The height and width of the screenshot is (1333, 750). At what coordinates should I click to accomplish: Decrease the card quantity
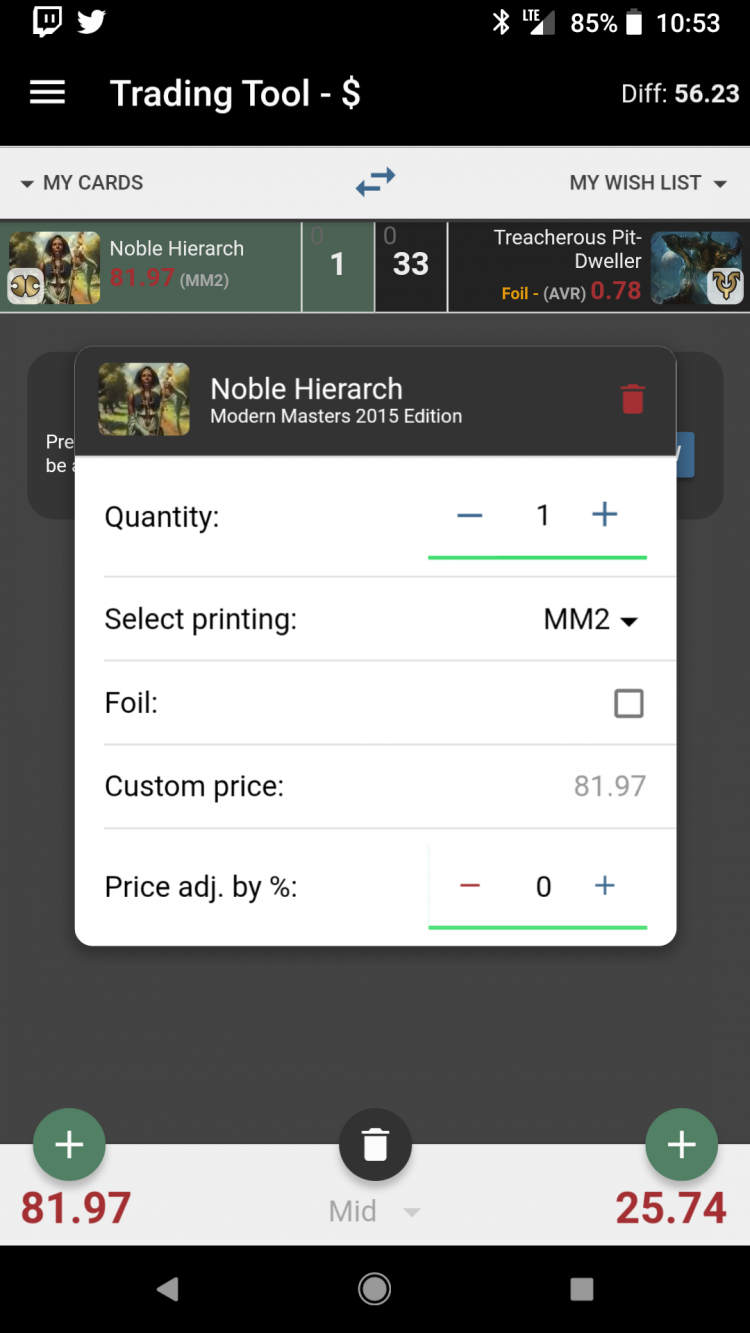(x=470, y=515)
